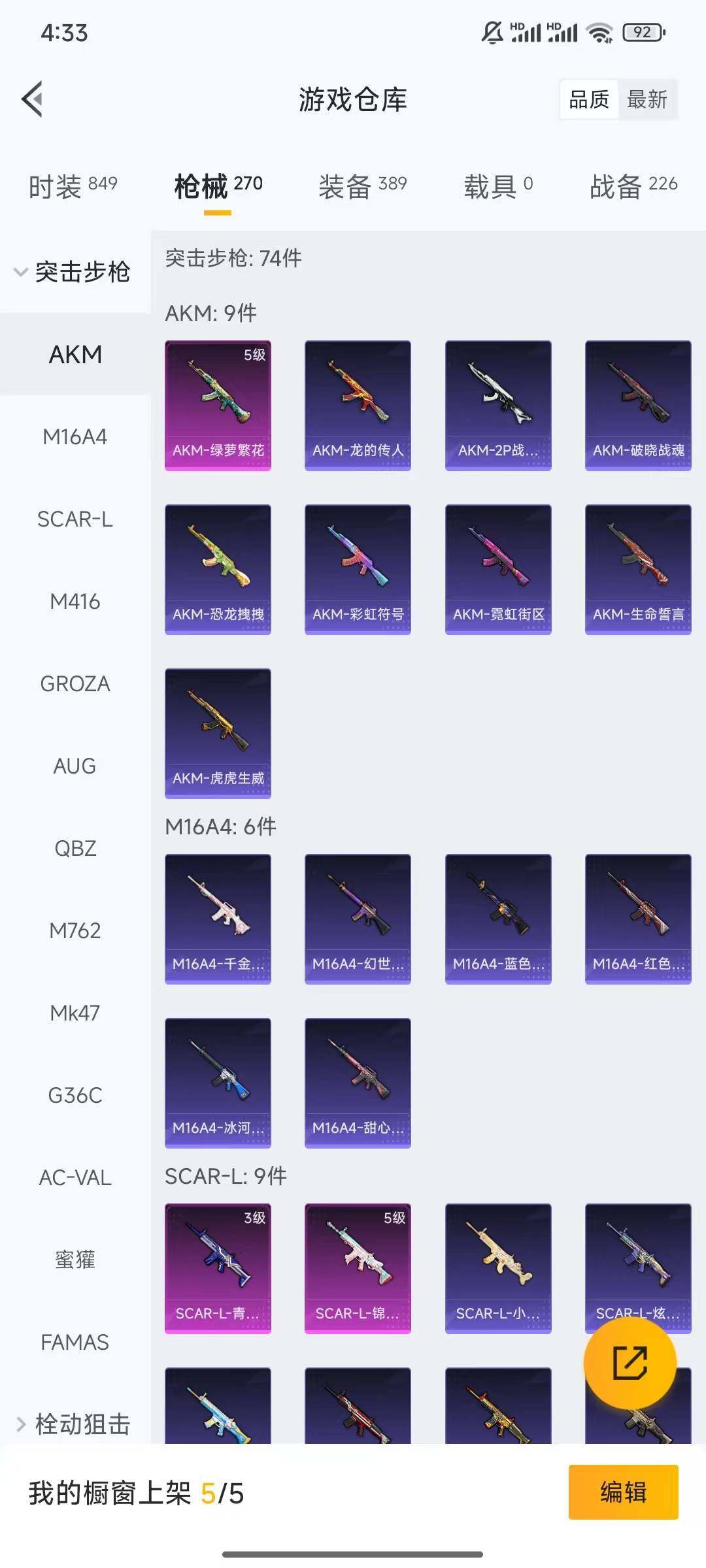
Task: Switch to the 战备 tab
Action: (x=633, y=186)
